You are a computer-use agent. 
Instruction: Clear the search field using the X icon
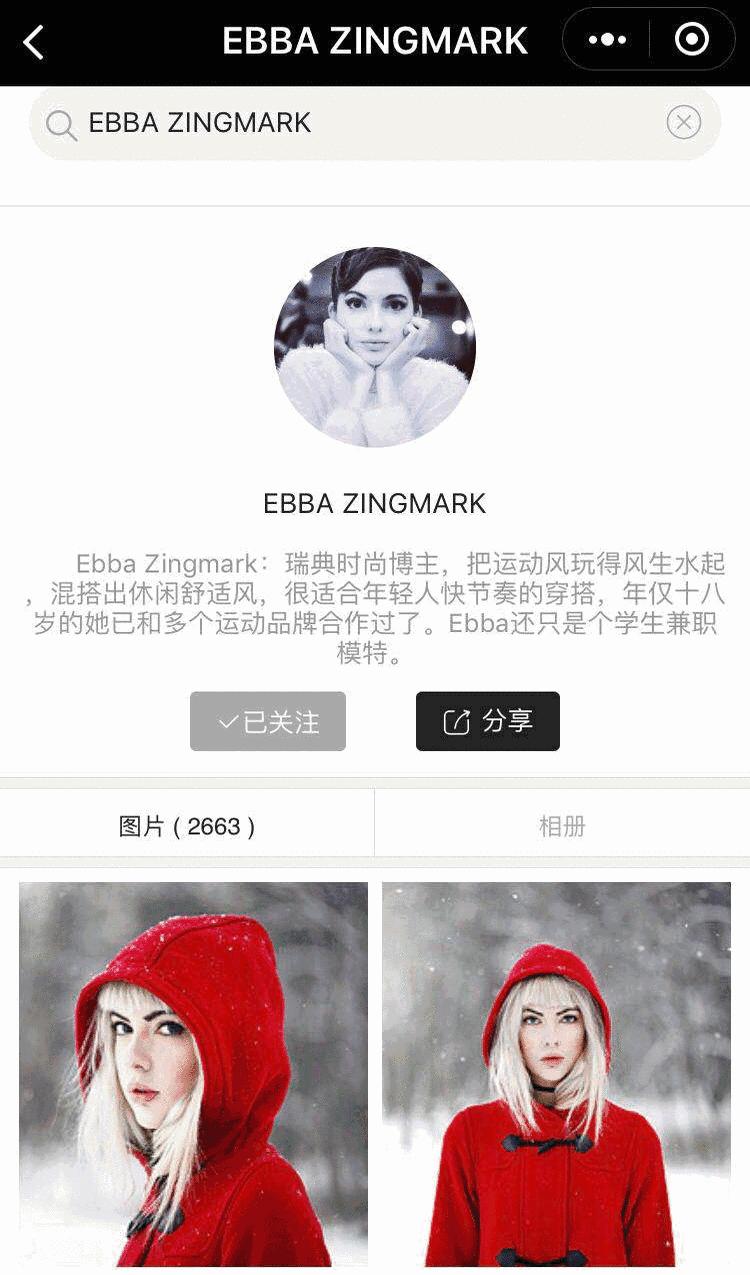(x=684, y=122)
